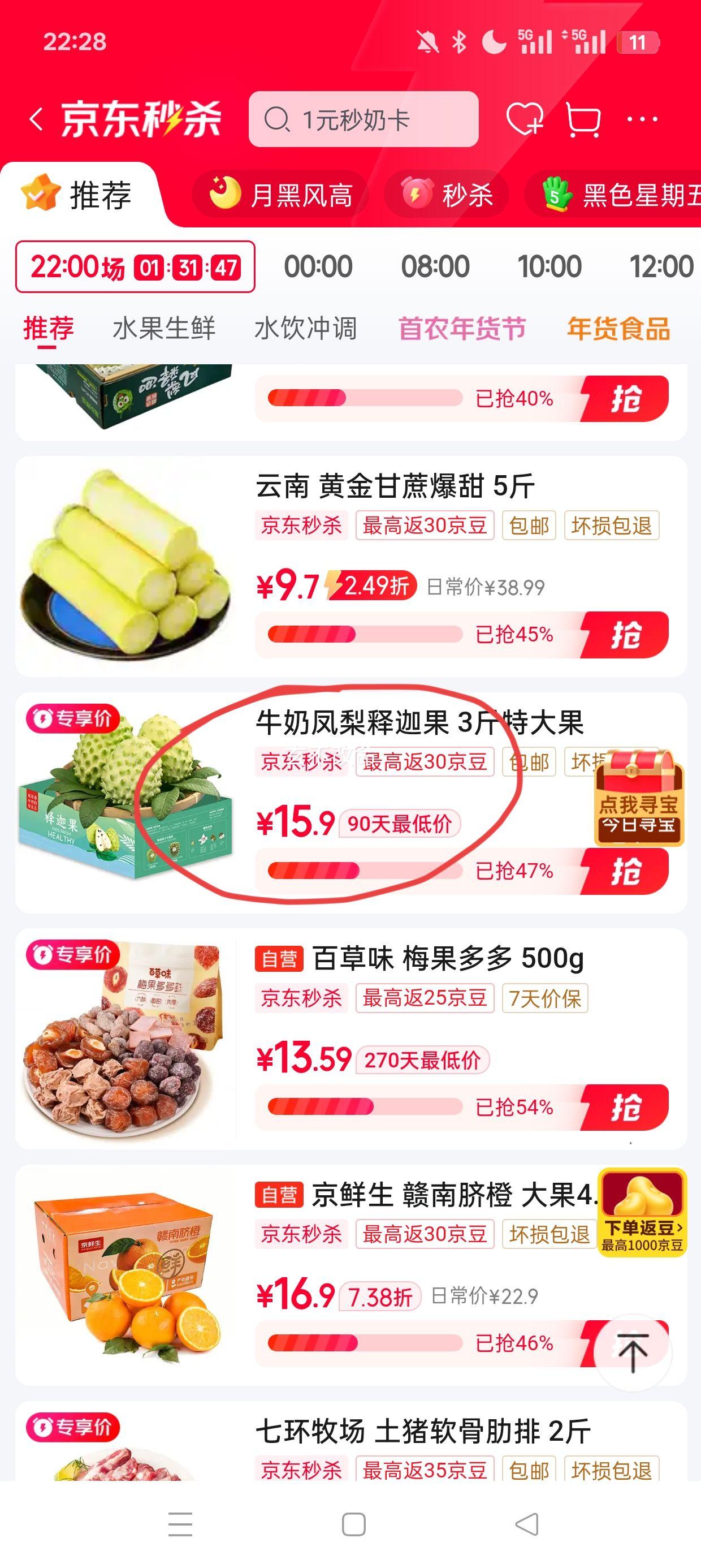This screenshot has width=701, height=1568.
Task: Tap the moon icon beside 月黑风高
Action: (225, 193)
